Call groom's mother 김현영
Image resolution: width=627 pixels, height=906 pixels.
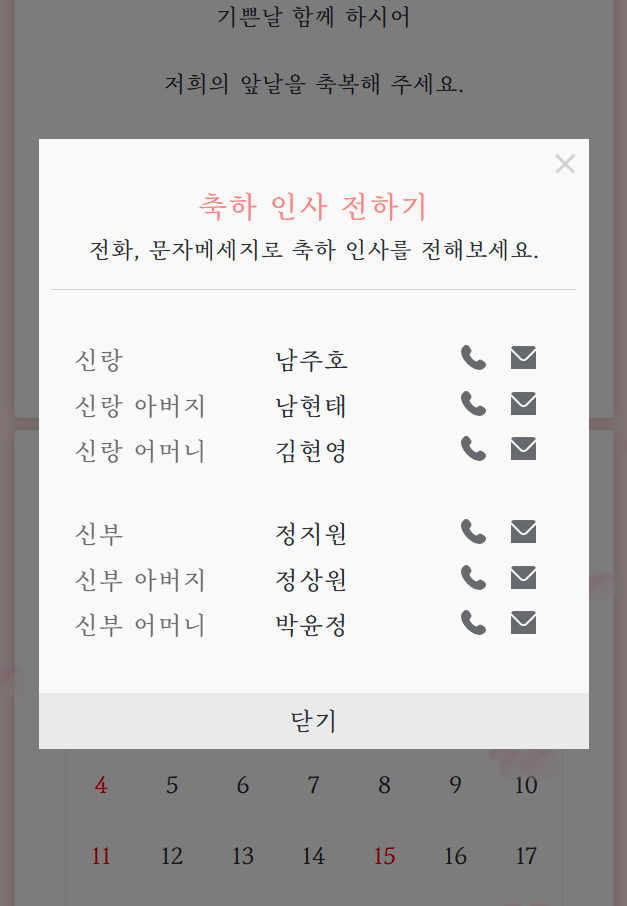pos(473,449)
